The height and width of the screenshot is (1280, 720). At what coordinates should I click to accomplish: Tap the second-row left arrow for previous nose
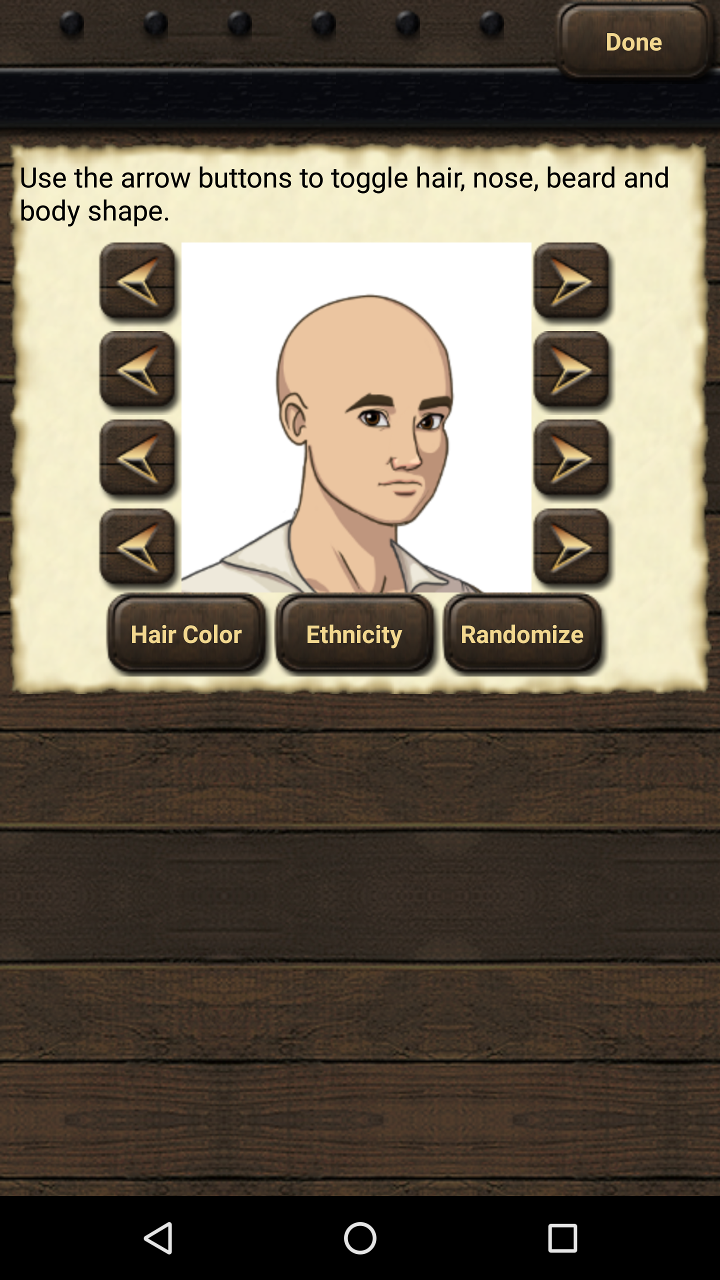point(138,370)
